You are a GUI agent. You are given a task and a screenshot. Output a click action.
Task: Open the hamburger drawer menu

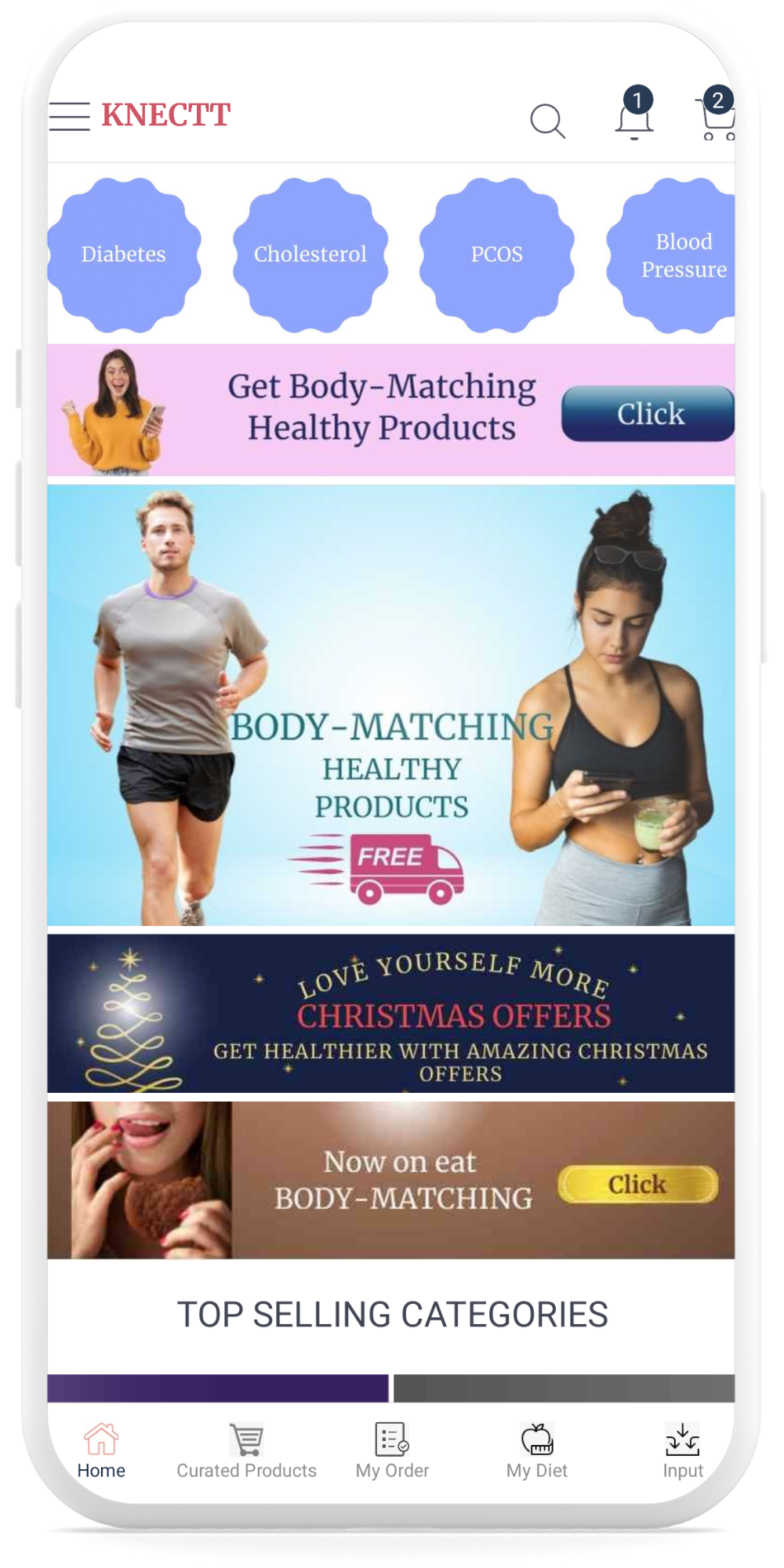pyautogui.click(x=69, y=116)
